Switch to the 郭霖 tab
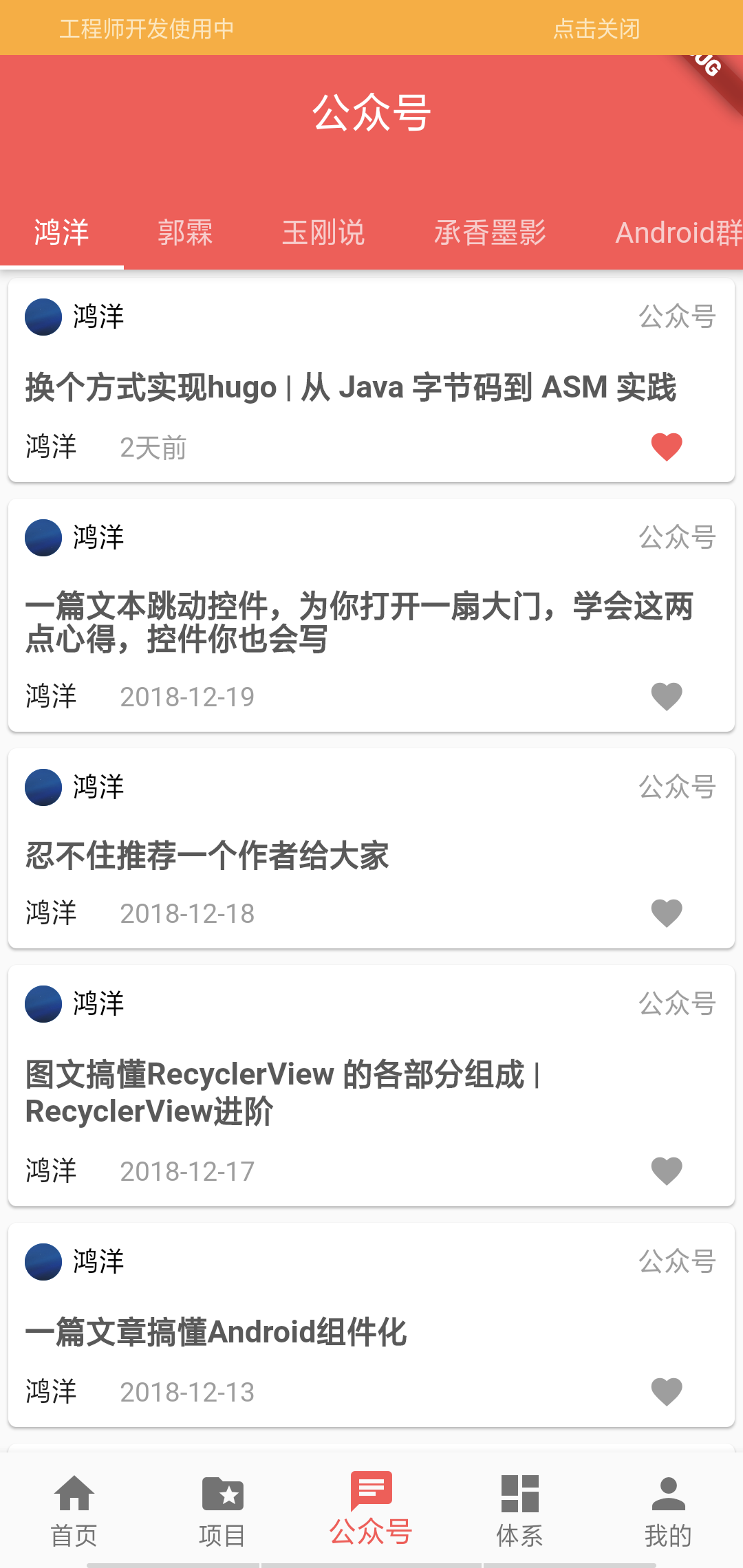The image size is (743, 1568). [x=185, y=232]
